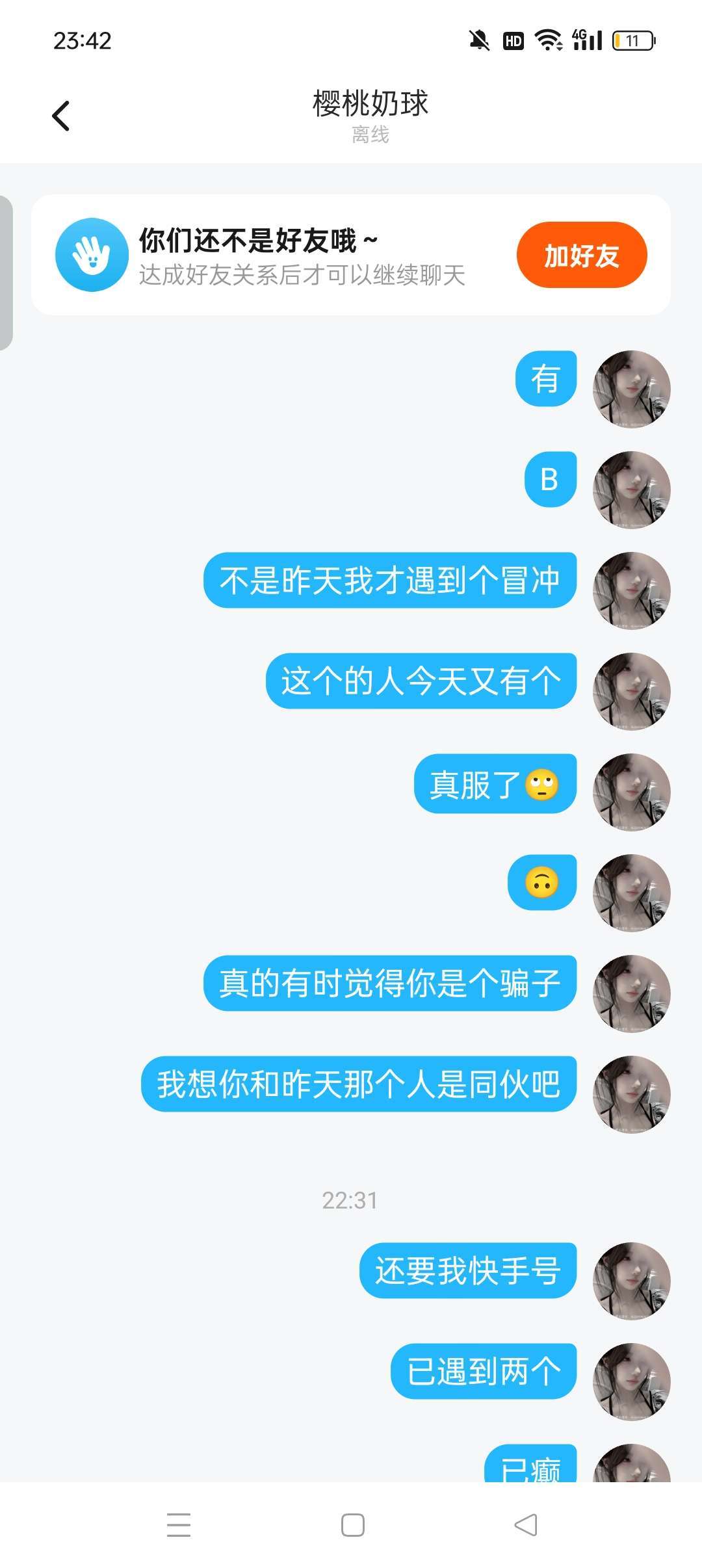The image size is (702, 1568).
Task: Open sender's avatar beside 还要我快手号
Action: coord(631,1281)
